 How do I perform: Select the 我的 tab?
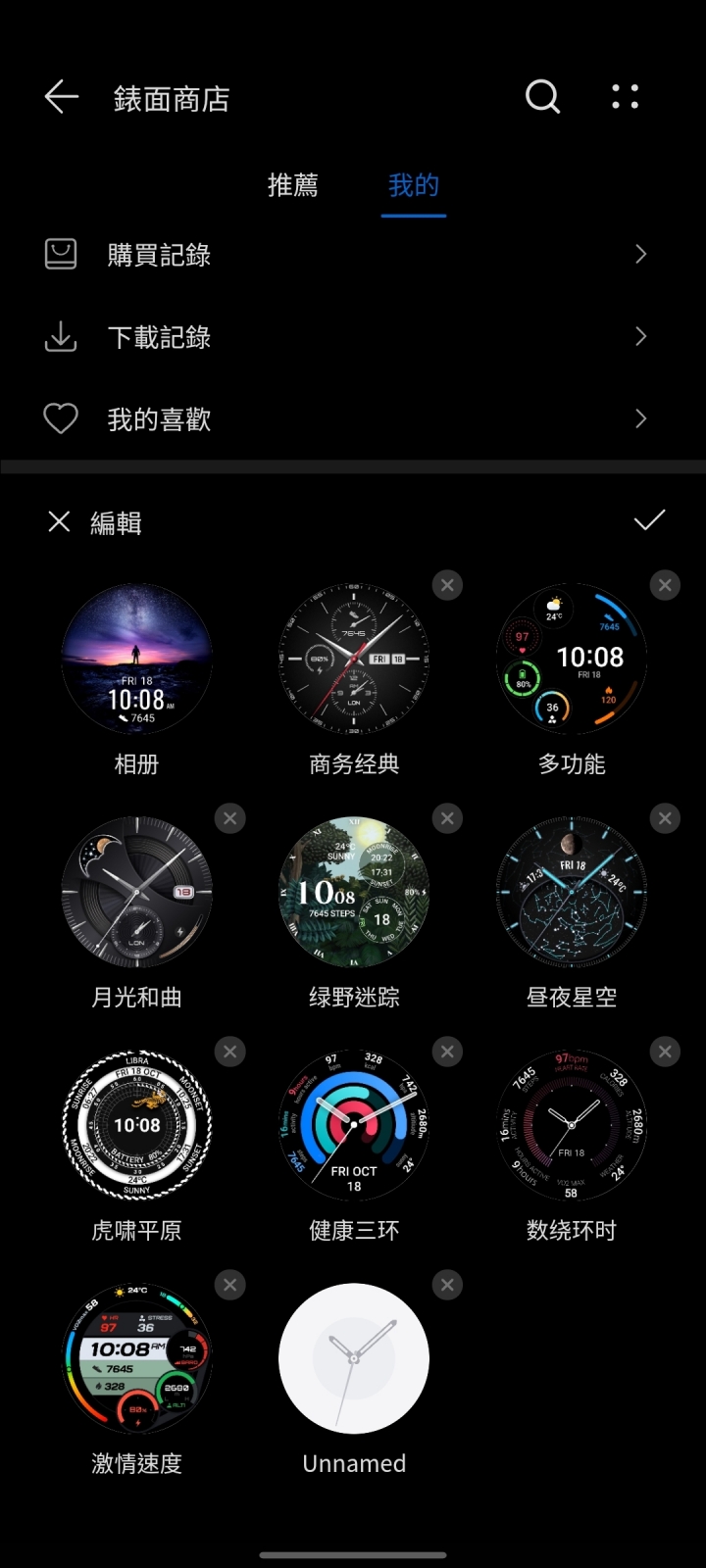tap(414, 185)
